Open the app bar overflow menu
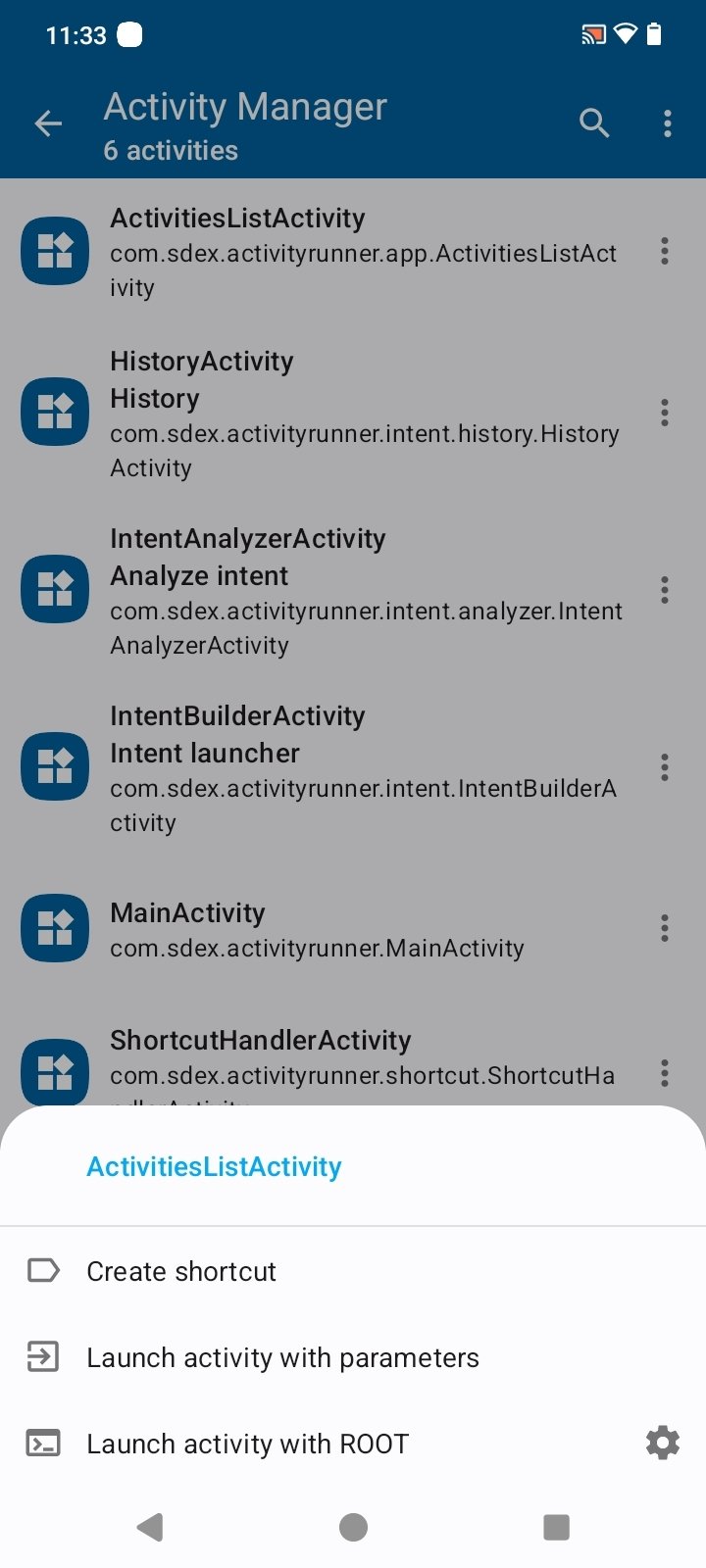The height and width of the screenshot is (1568, 706). coord(668,123)
